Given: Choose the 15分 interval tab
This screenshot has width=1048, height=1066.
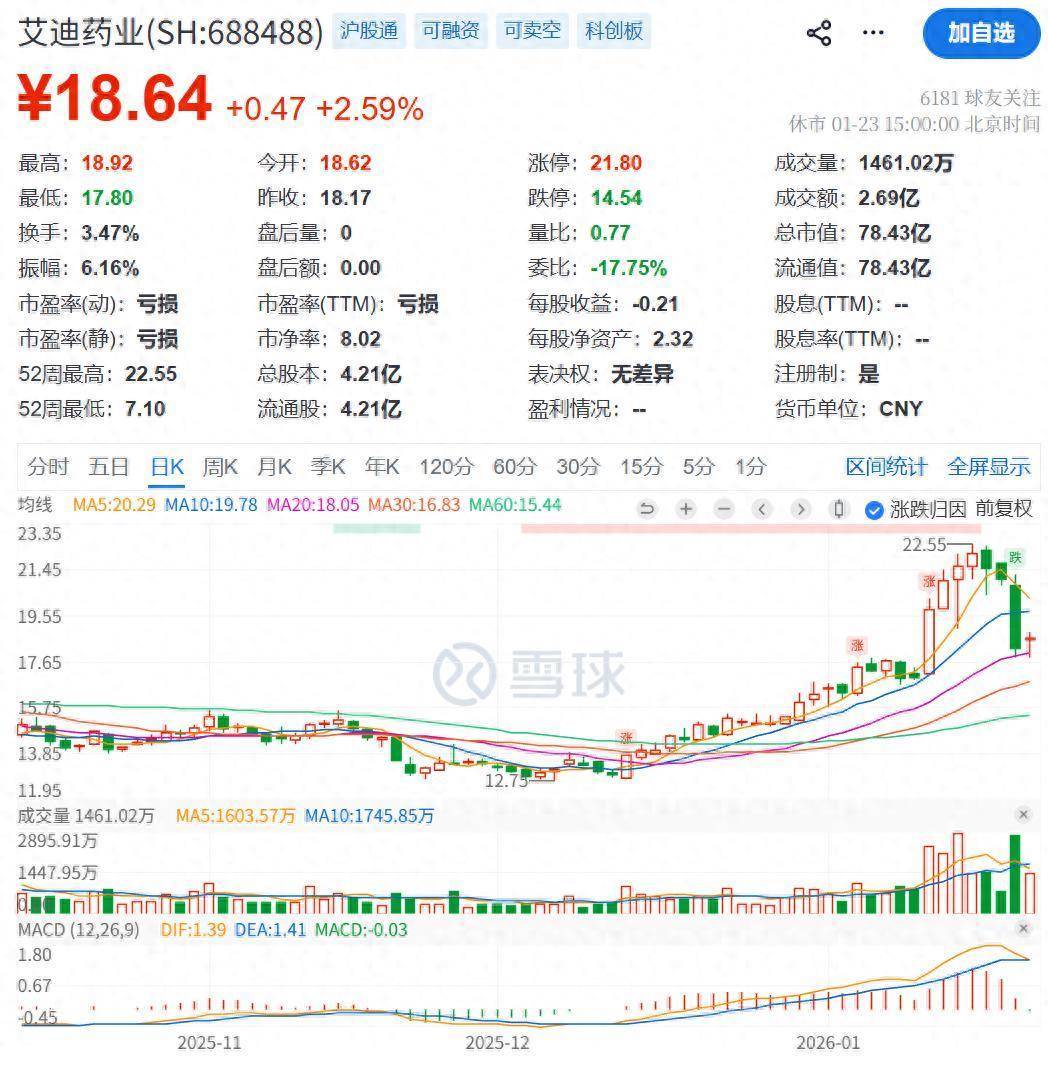Looking at the screenshot, I should [640, 467].
